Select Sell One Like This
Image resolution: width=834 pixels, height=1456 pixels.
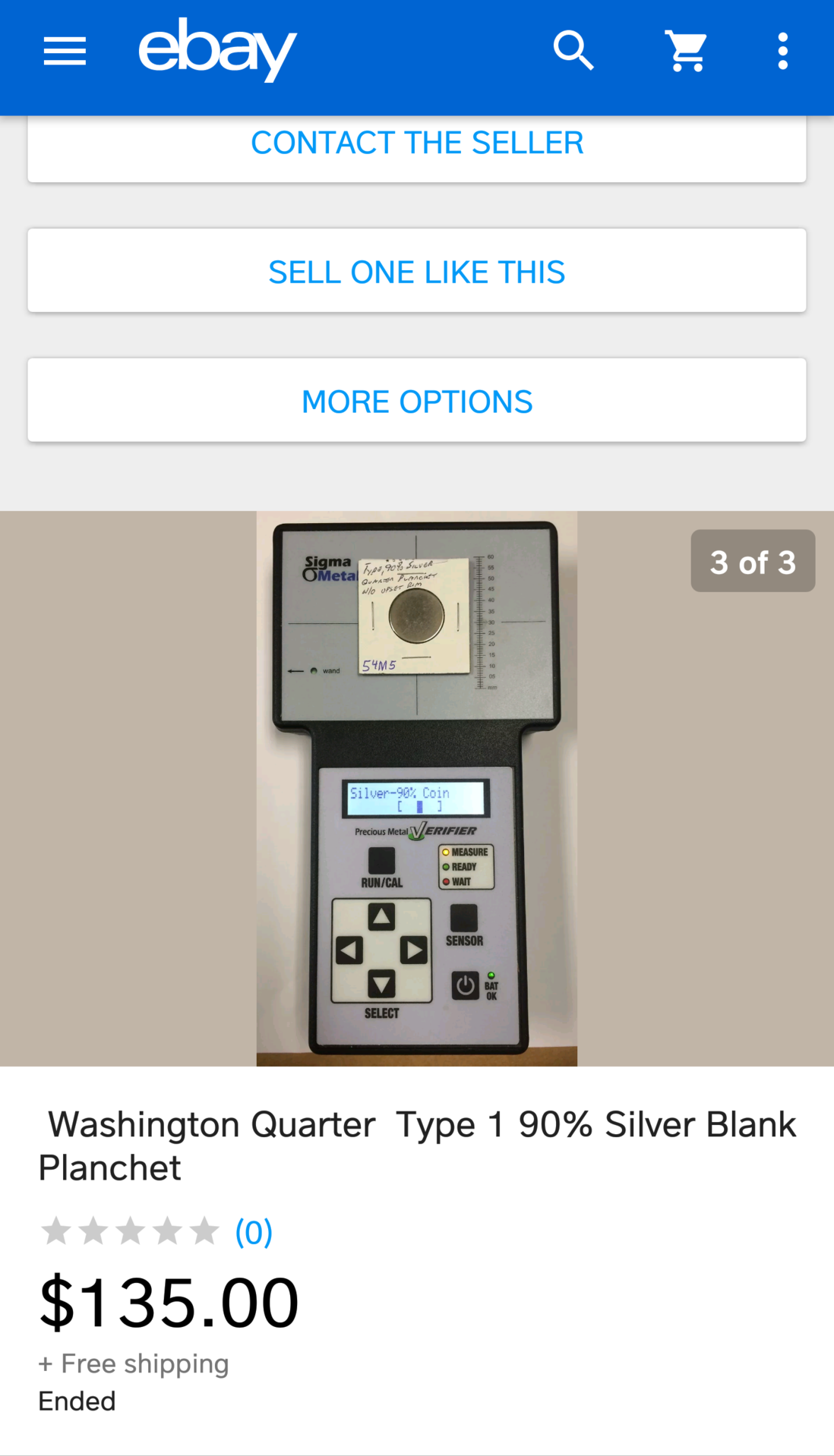tap(416, 271)
